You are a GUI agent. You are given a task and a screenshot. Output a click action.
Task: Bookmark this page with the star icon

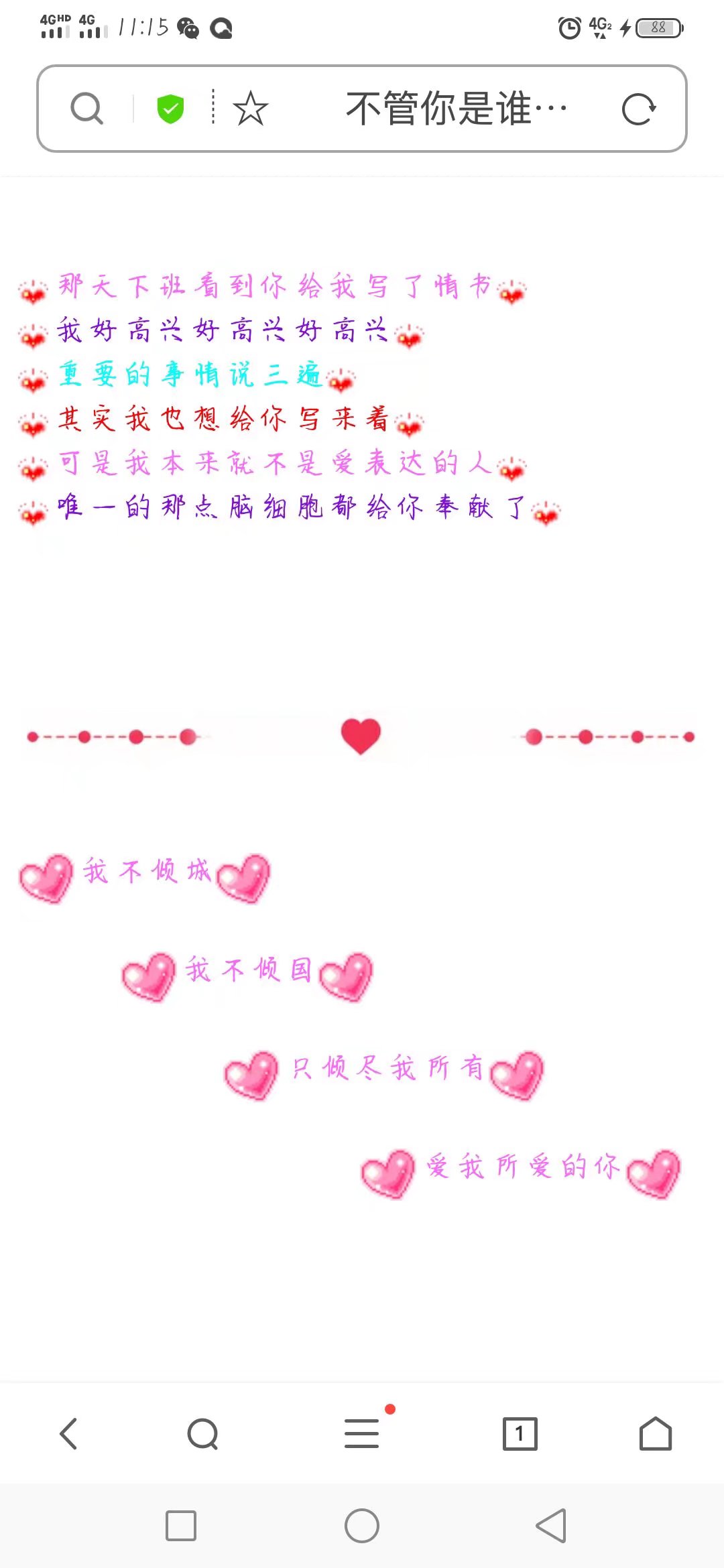click(x=249, y=108)
